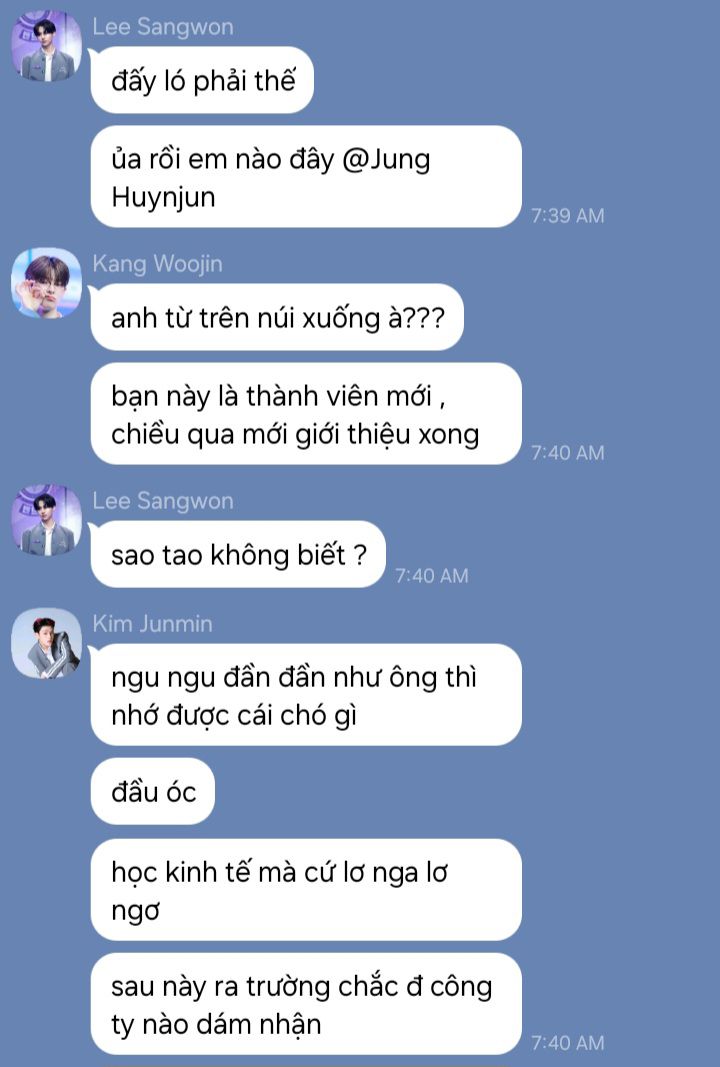Open Kim Junmin's profile avatar
The image size is (720, 1067).
[x=46, y=643]
